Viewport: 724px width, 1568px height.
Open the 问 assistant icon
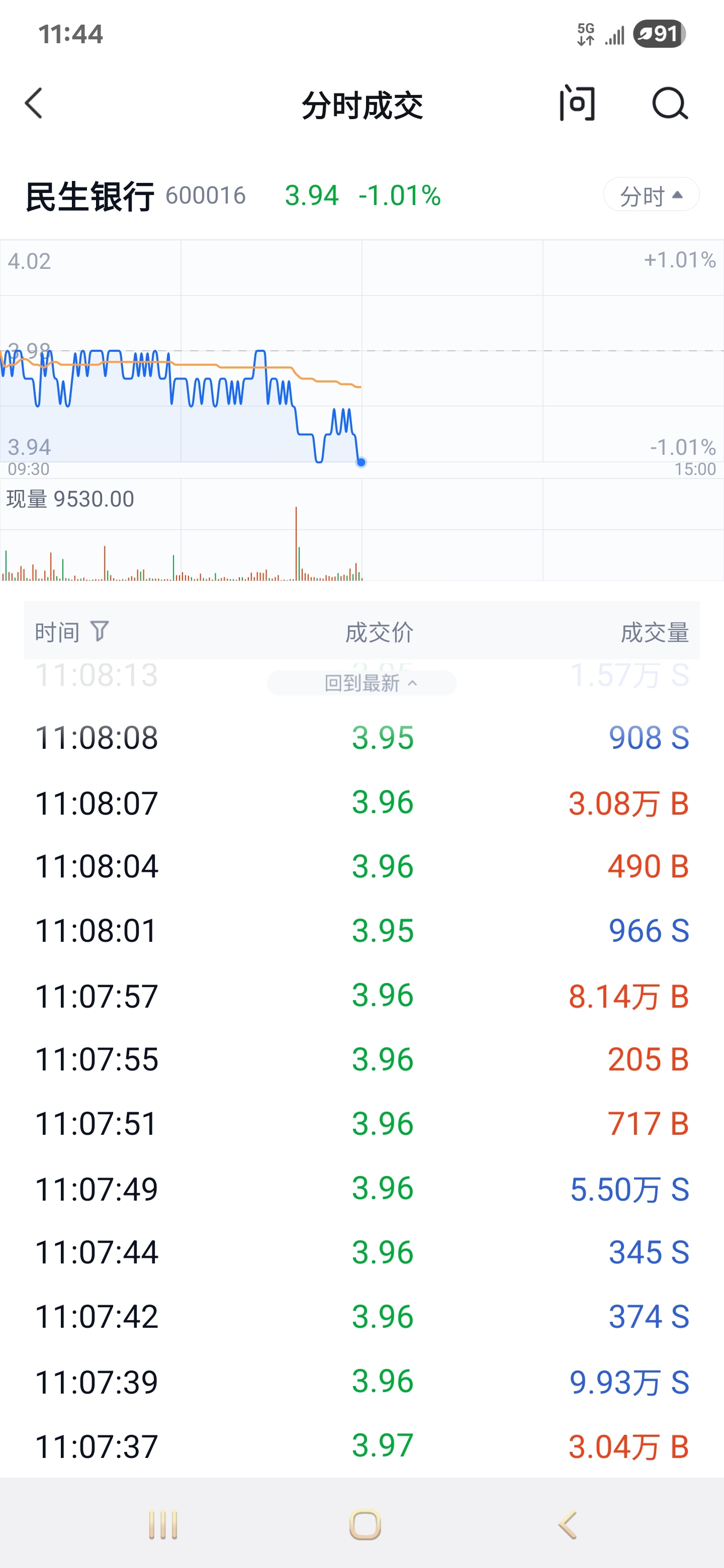[577, 104]
